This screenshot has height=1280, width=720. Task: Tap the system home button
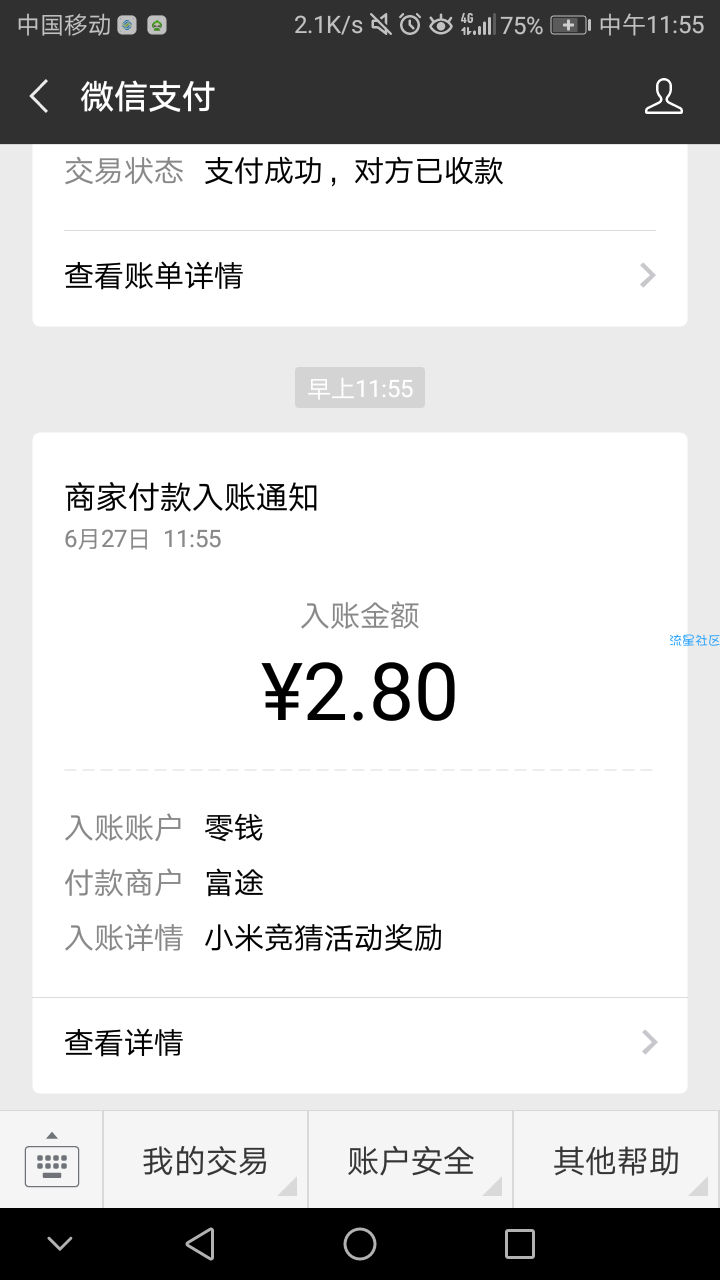point(360,1244)
